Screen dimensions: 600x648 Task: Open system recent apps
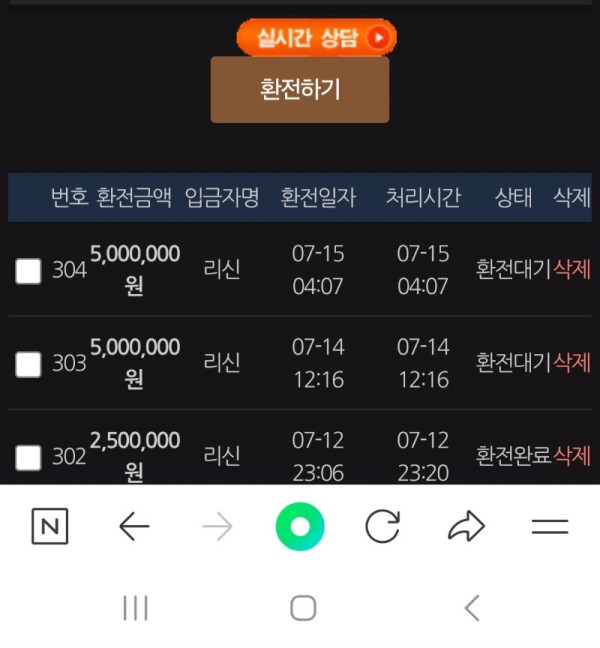[x=135, y=607]
